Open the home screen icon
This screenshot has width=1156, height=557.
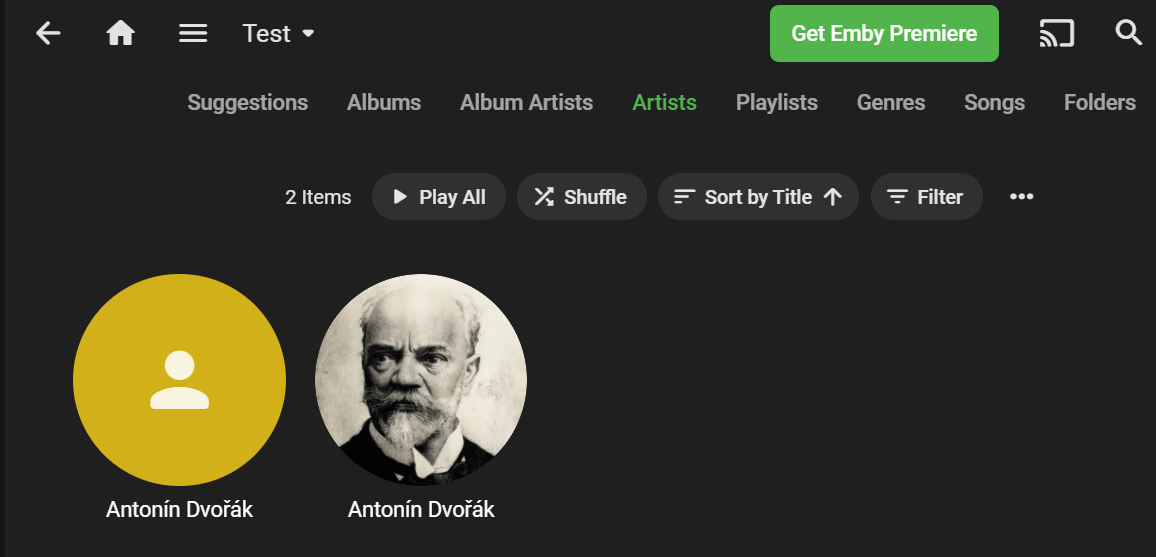[x=121, y=33]
